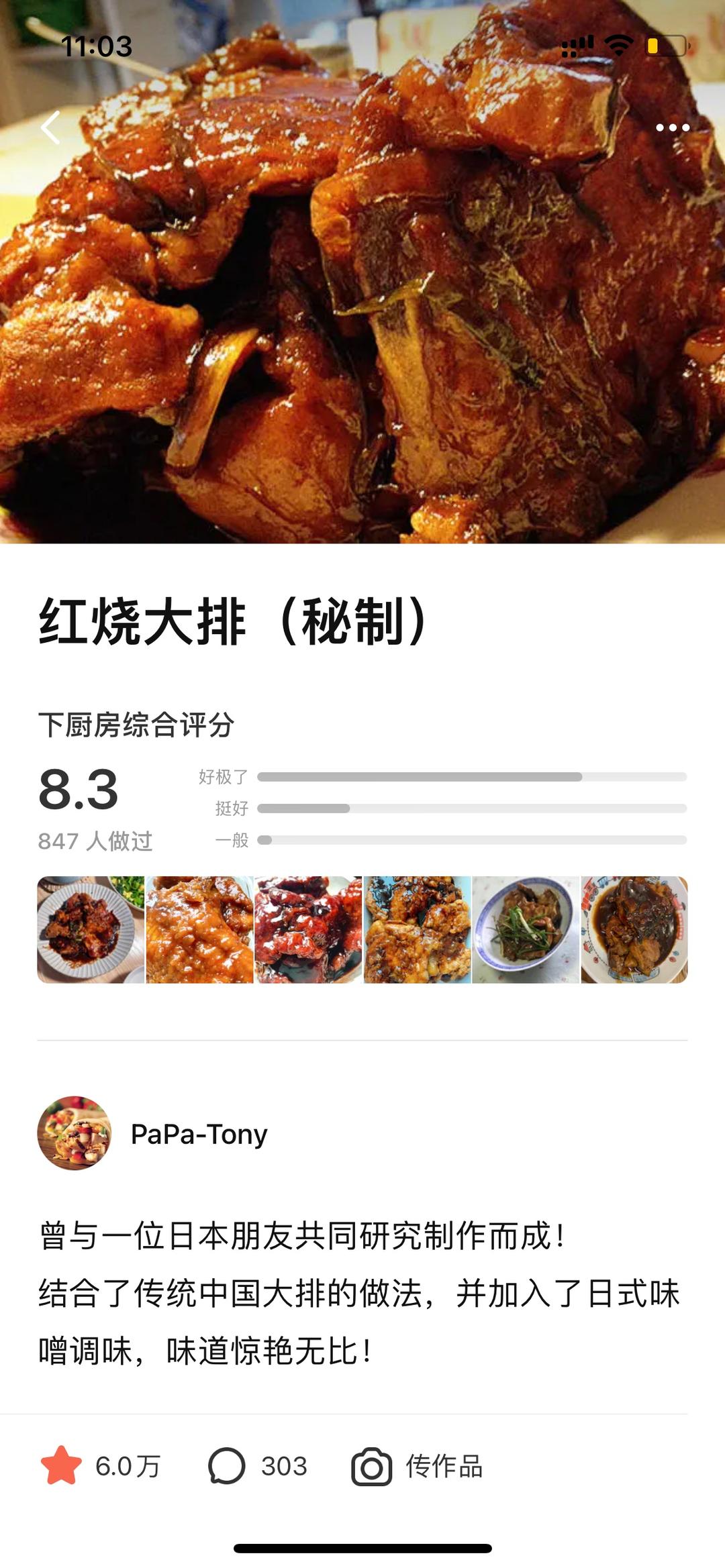Open the three-dot overflow menu

(x=672, y=127)
